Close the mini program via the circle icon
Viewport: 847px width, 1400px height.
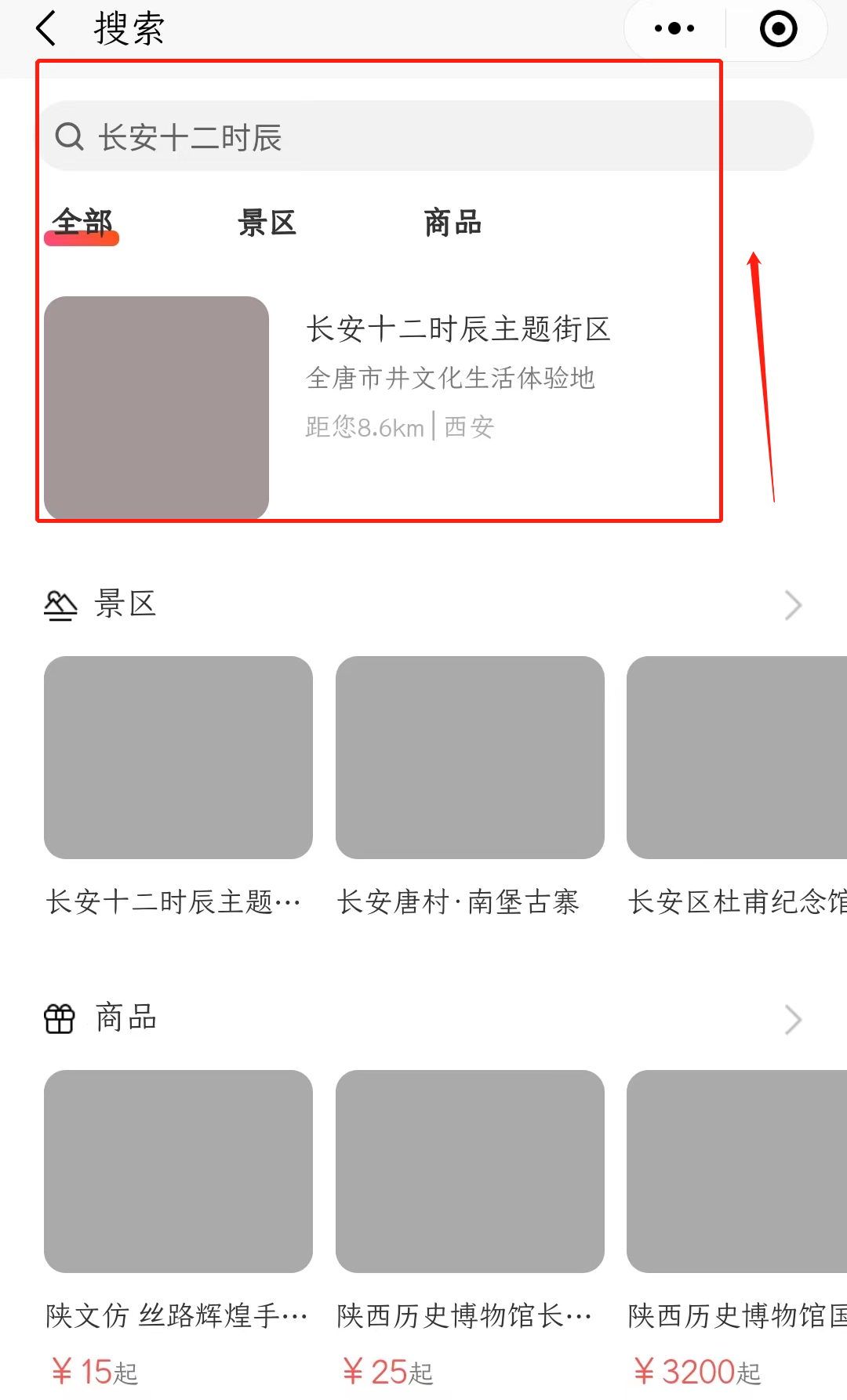click(778, 29)
